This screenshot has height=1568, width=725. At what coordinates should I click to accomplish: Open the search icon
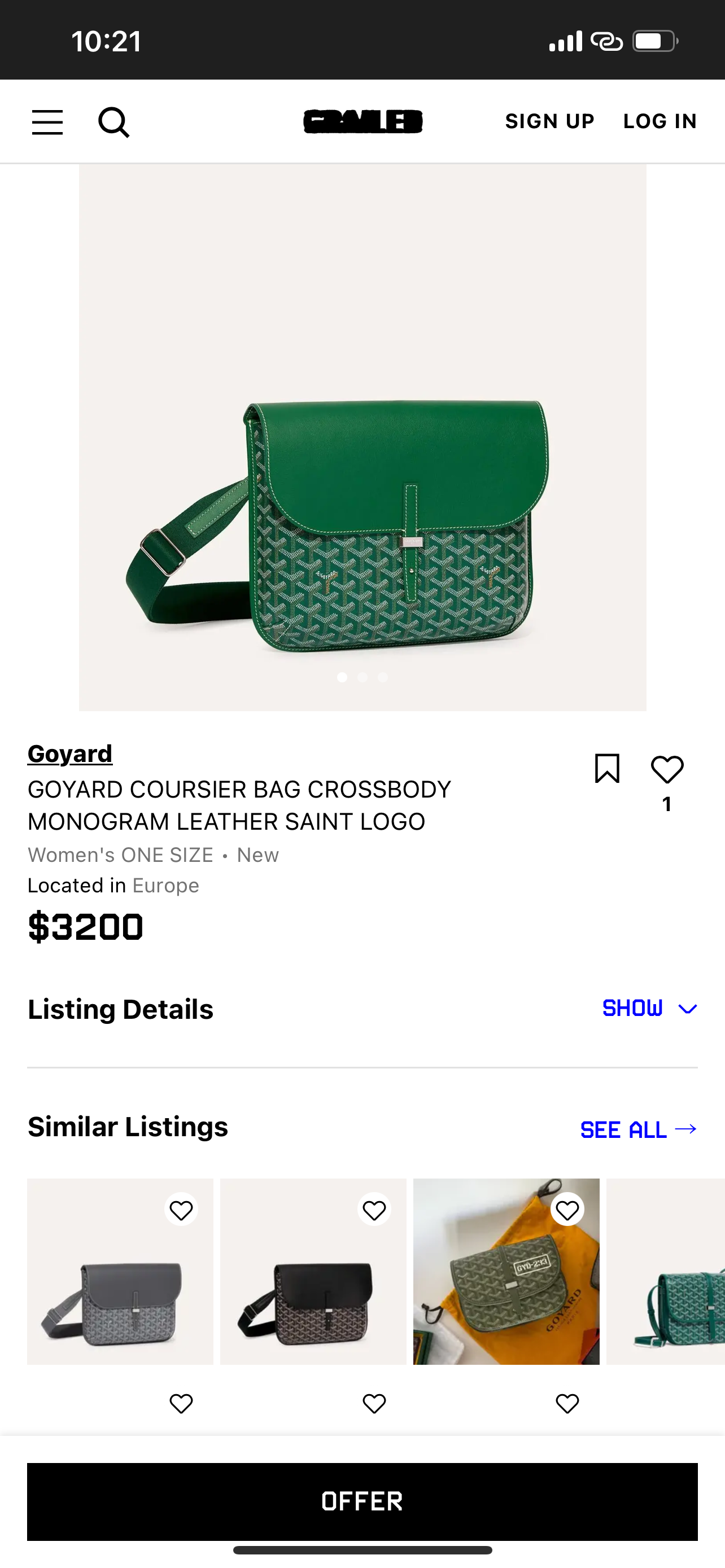(x=114, y=122)
